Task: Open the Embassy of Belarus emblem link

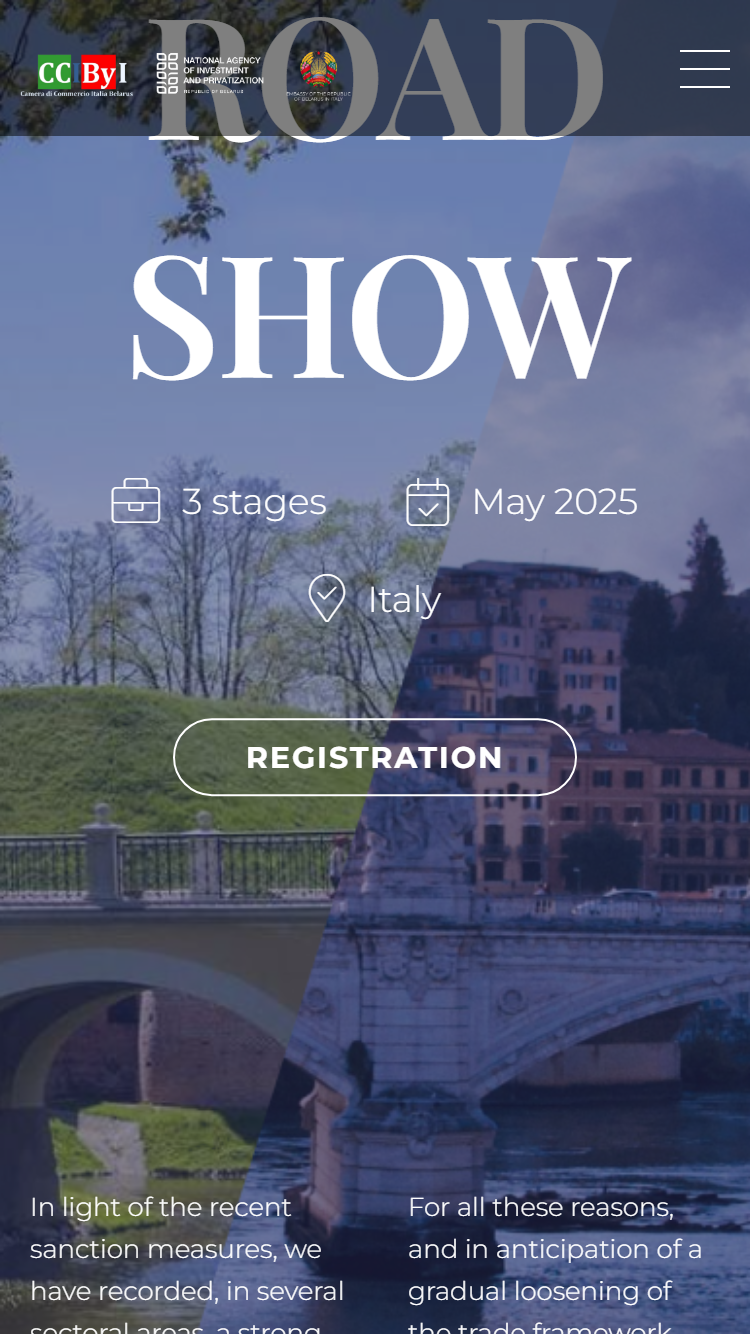Action: [x=318, y=76]
